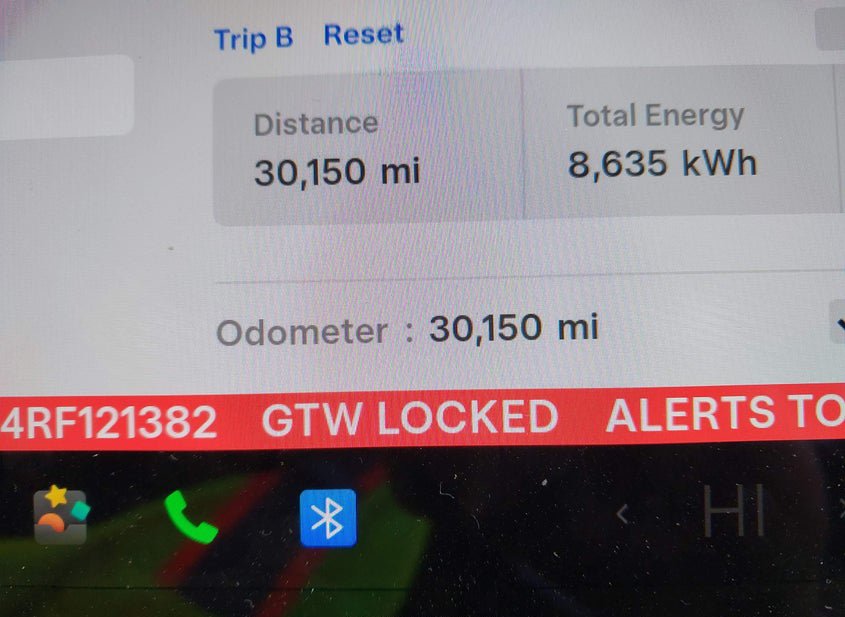
Task: Open the Bluetooth settings icon
Action: [328, 518]
